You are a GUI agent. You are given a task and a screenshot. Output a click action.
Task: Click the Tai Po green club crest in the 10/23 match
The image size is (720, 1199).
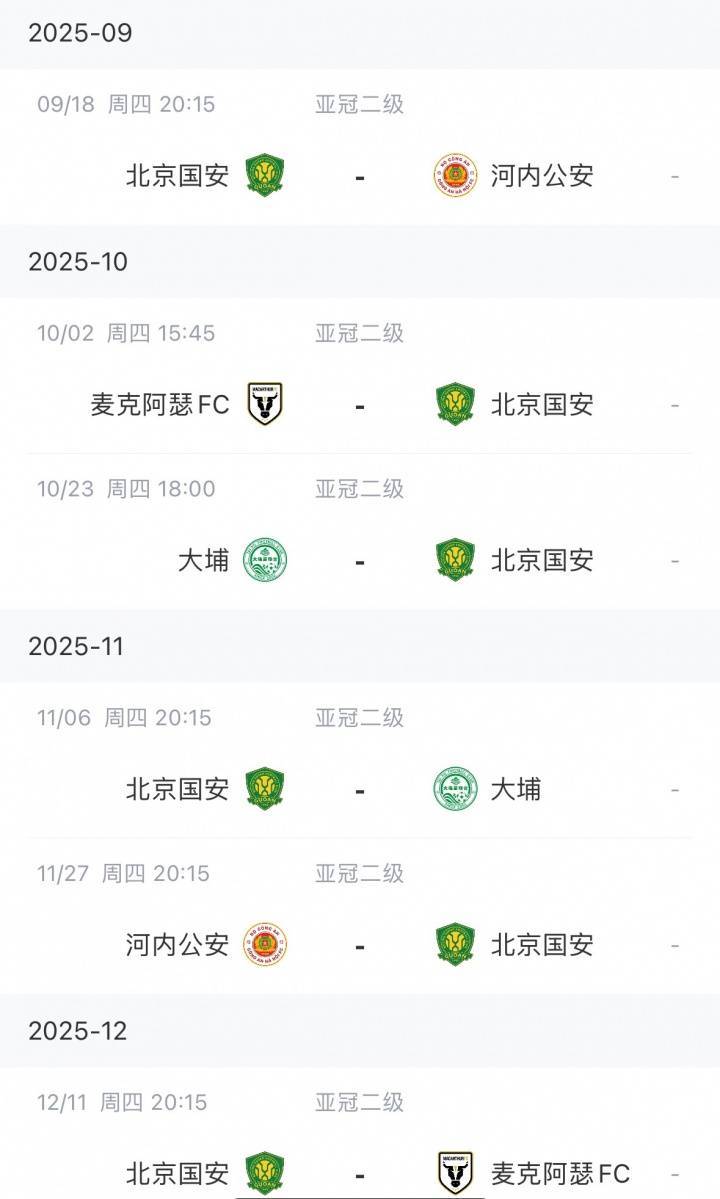pyautogui.click(x=266, y=560)
